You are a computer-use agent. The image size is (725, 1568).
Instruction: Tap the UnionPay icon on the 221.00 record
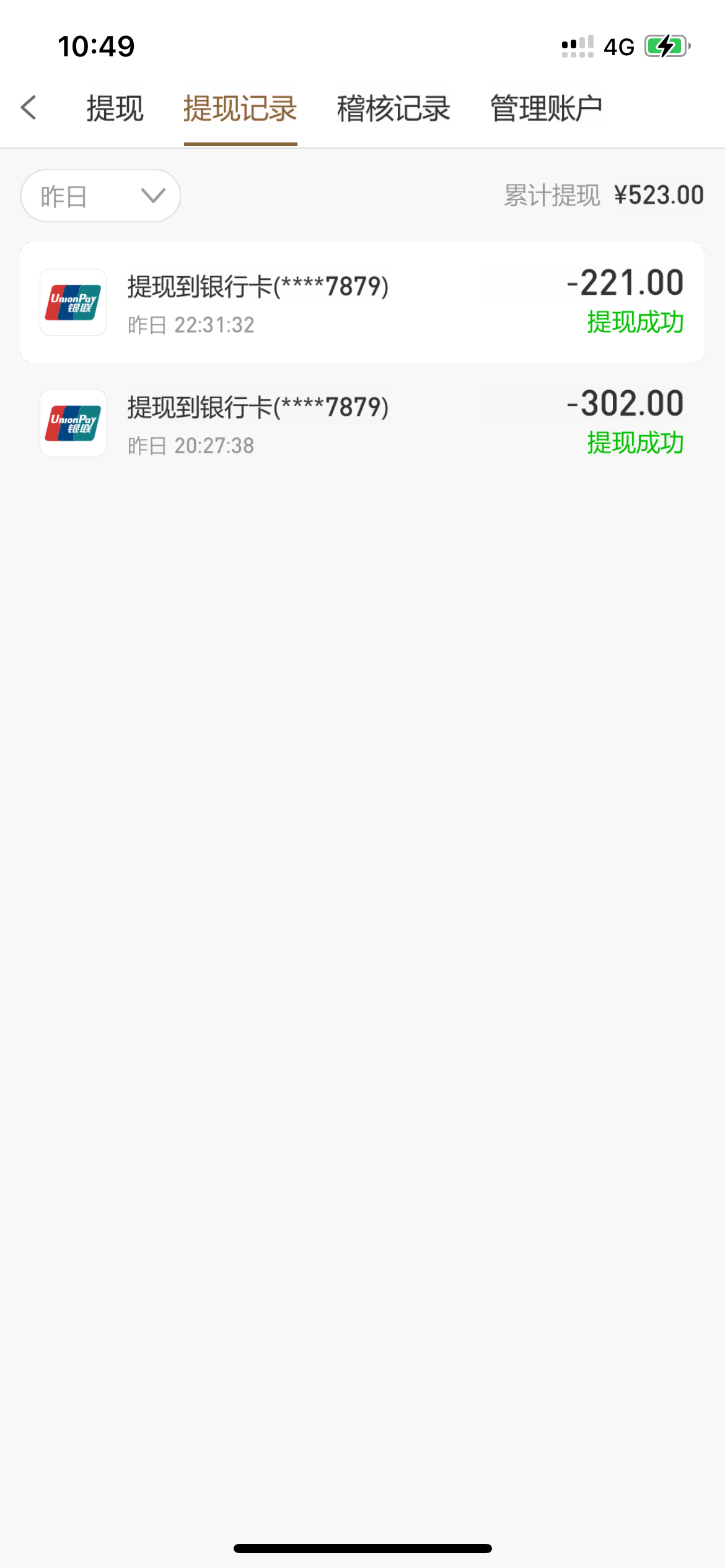(72, 302)
